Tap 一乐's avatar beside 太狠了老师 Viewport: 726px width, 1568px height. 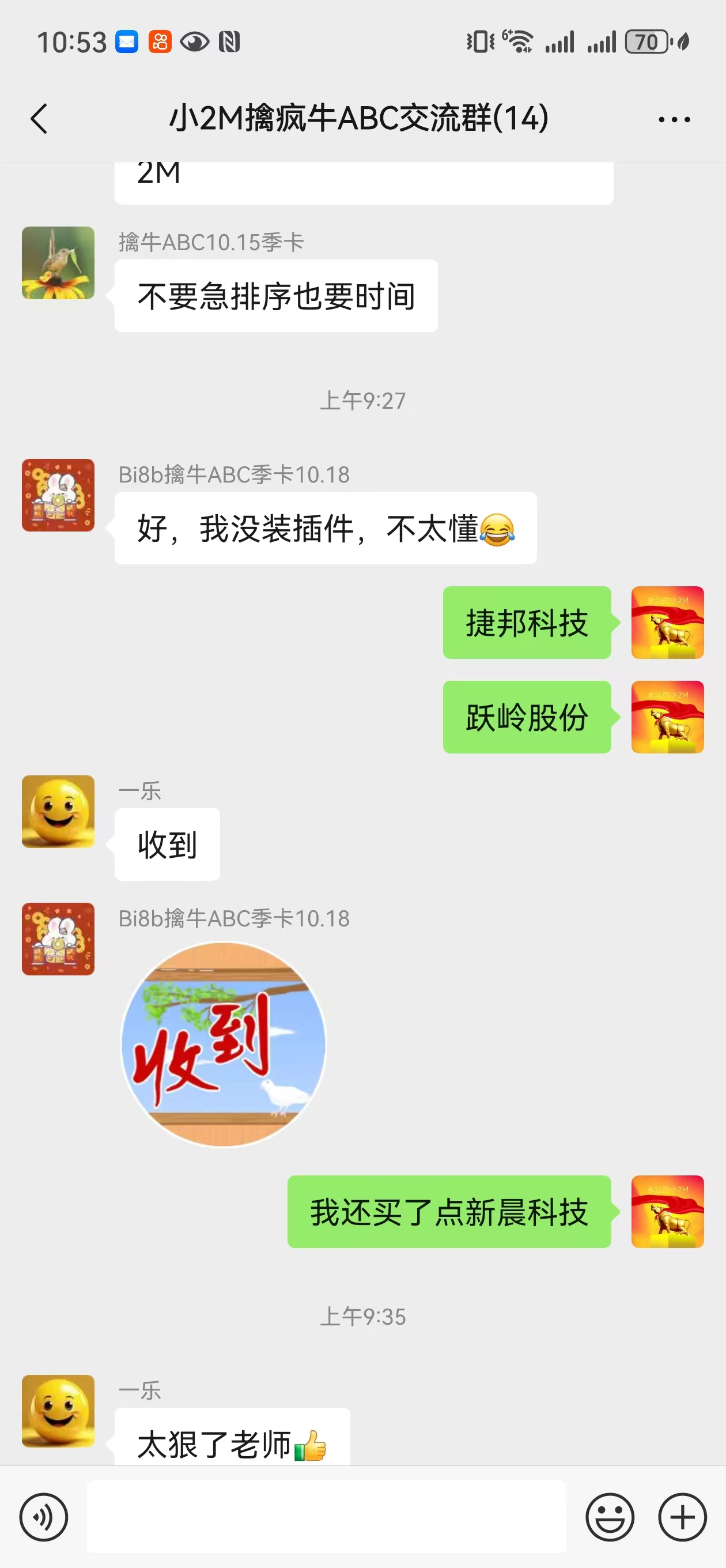[58, 1411]
